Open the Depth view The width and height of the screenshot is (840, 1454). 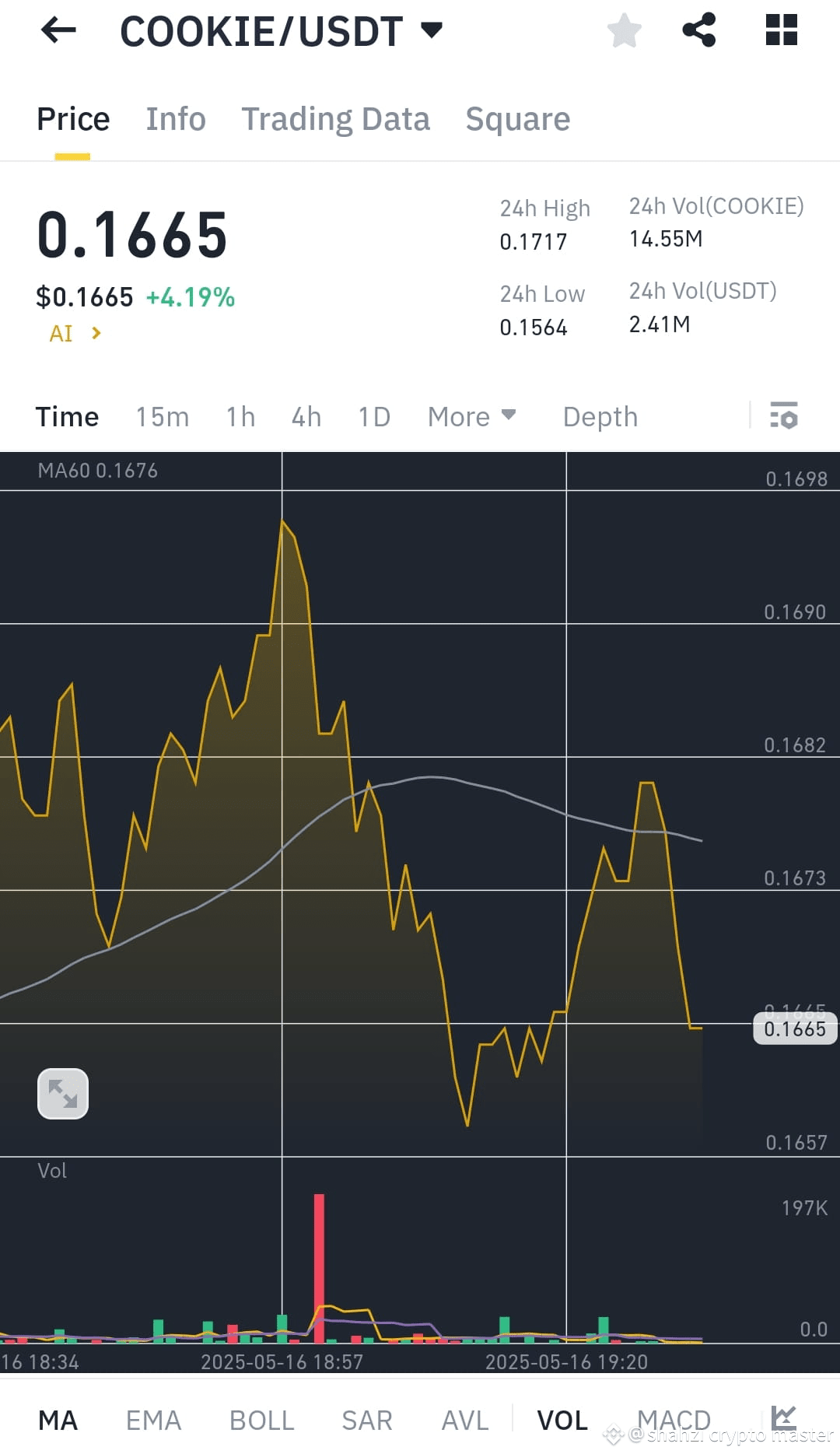tap(600, 417)
